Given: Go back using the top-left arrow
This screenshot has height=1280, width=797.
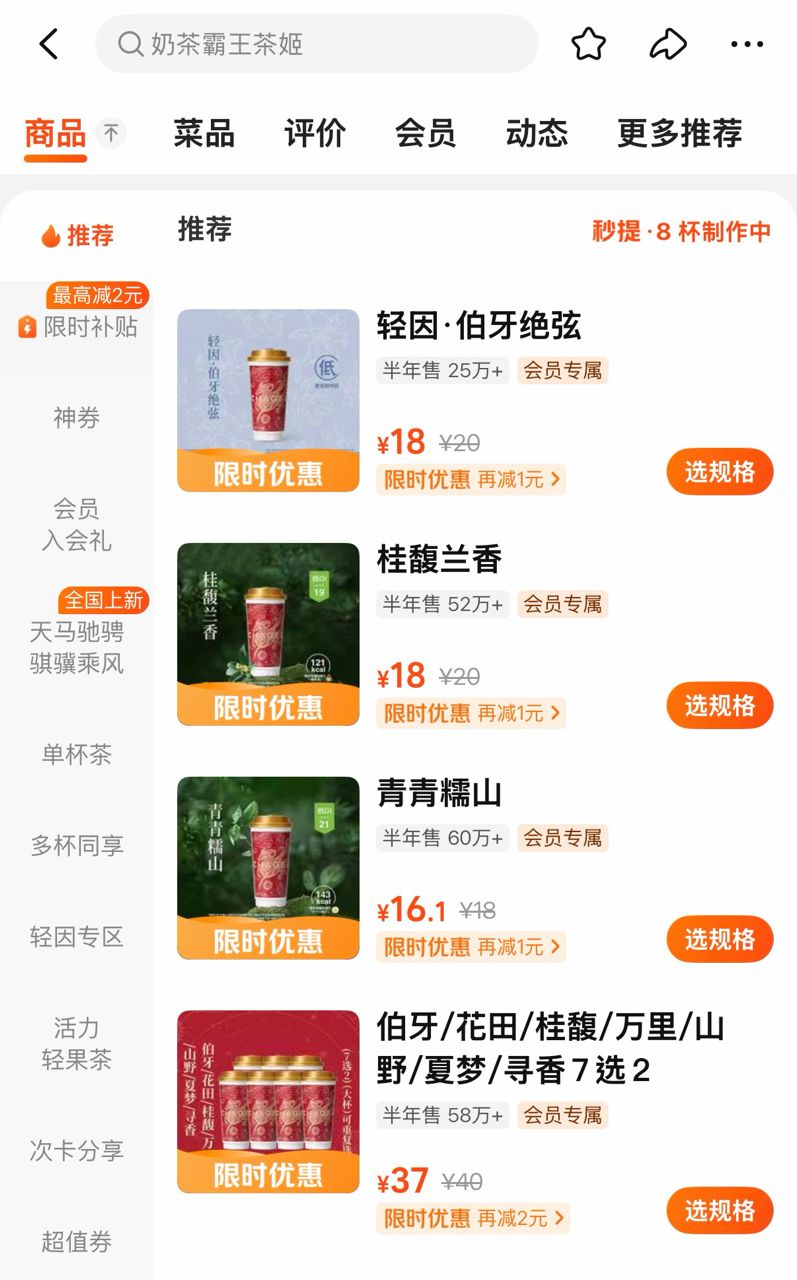Looking at the screenshot, I should (x=49, y=44).
